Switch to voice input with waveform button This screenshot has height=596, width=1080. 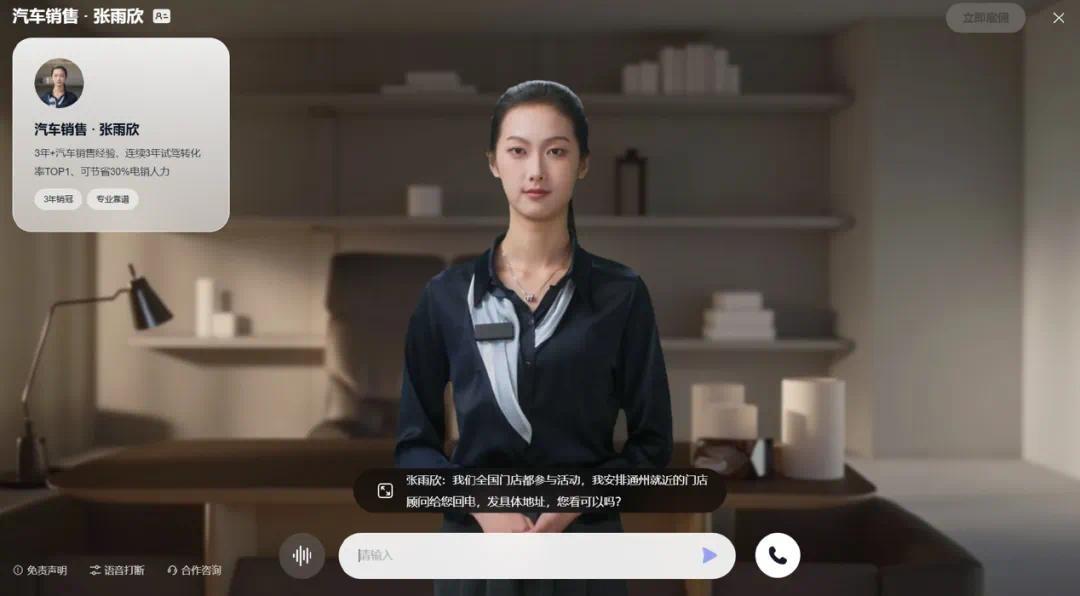(x=302, y=555)
